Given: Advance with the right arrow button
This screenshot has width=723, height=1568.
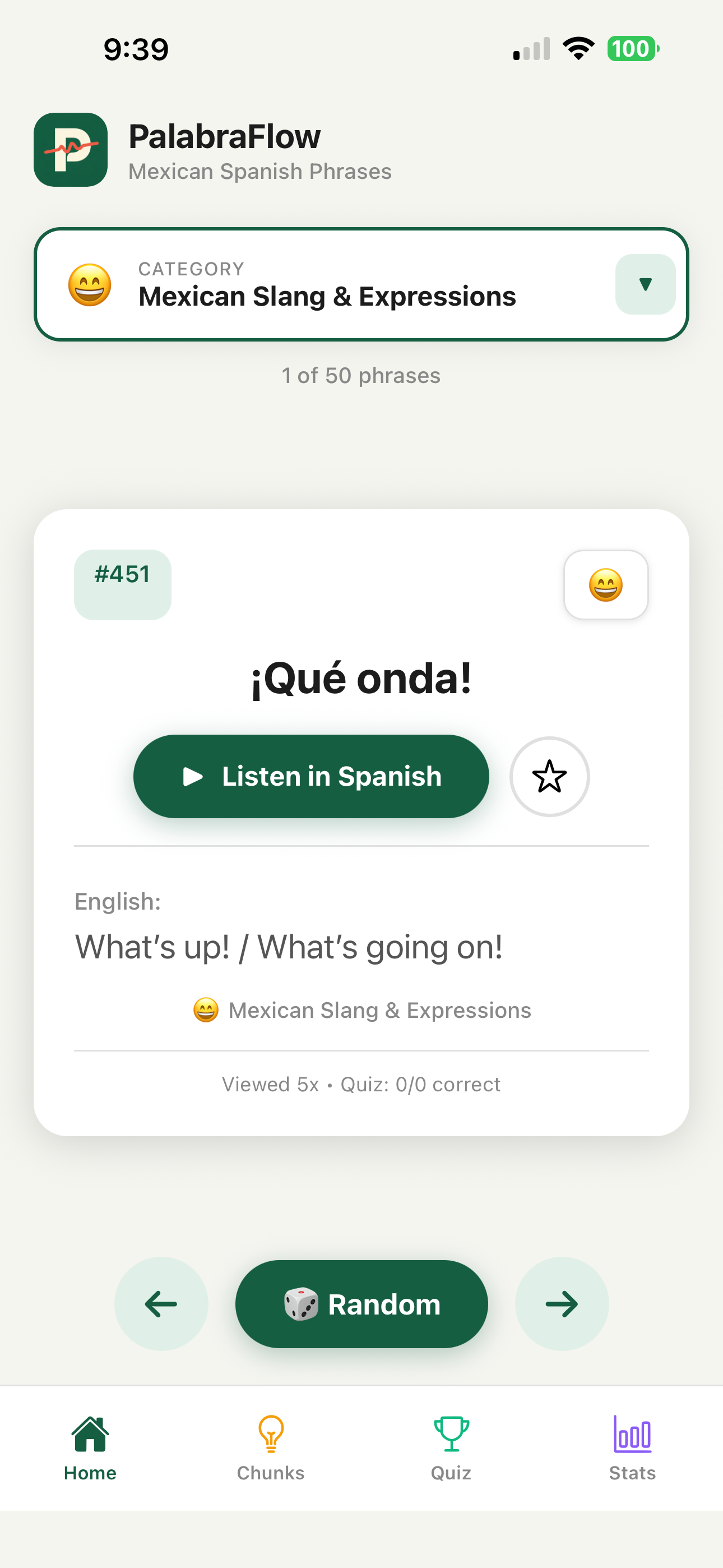Looking at the screenshot, I should (x=561, y=1304).
